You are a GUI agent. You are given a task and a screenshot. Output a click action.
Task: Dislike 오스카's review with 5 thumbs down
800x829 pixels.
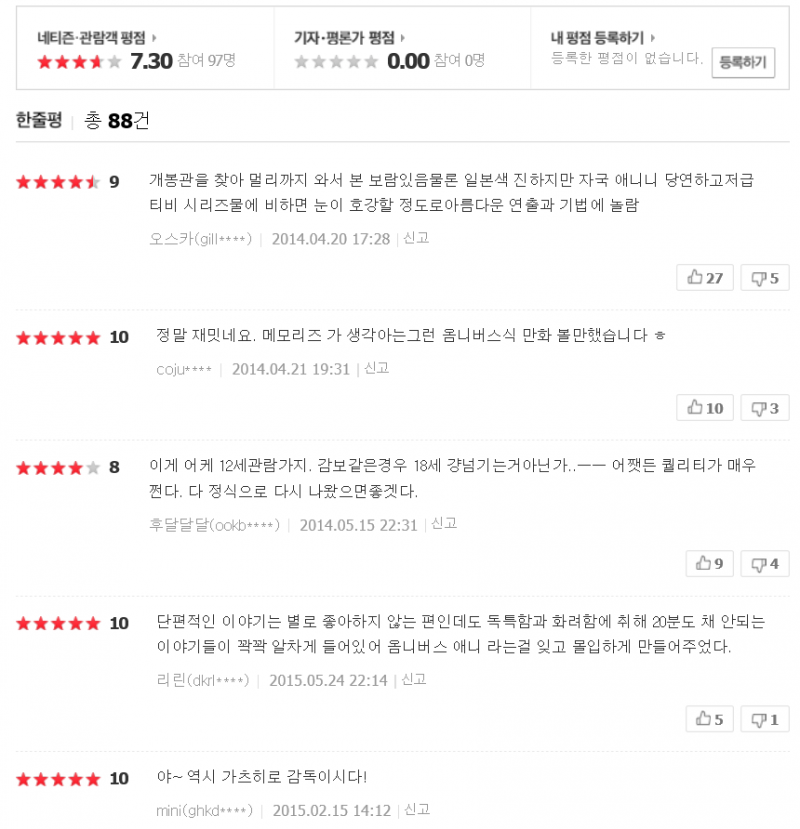coord(765,278)
